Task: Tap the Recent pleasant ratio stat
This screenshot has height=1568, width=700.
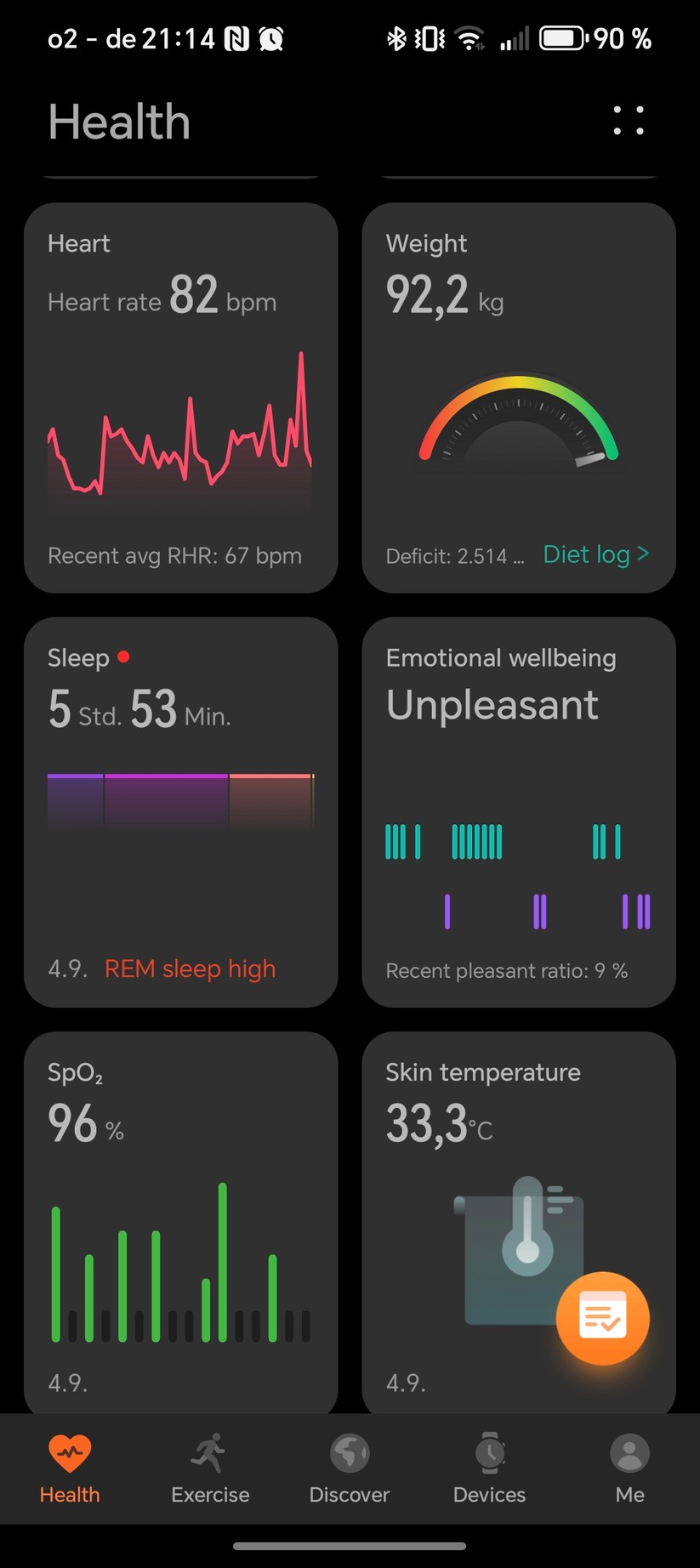Action: tap(508, 970)
